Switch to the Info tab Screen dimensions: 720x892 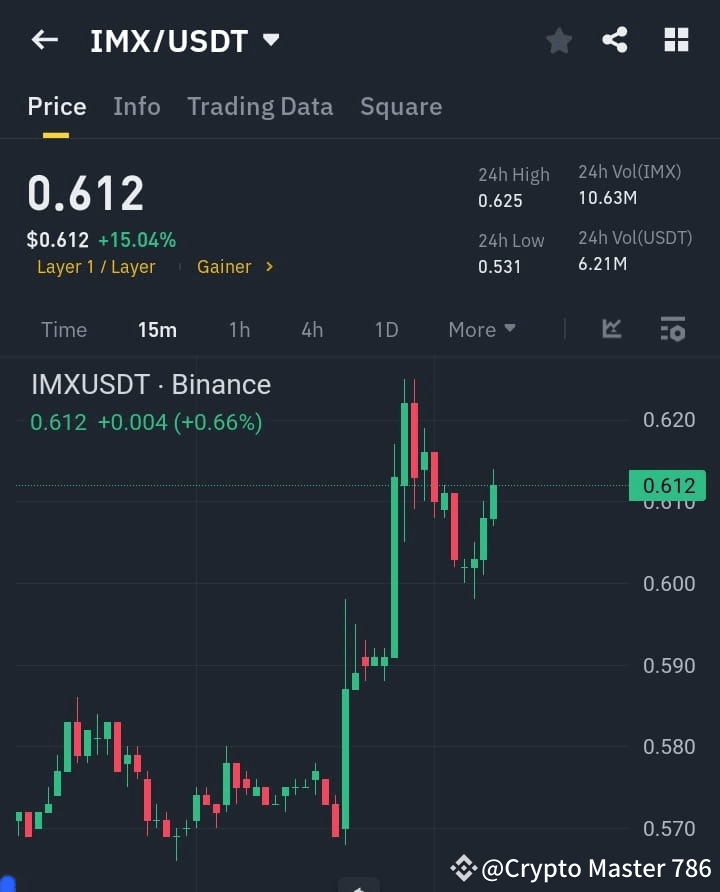(x=137, y=106)
